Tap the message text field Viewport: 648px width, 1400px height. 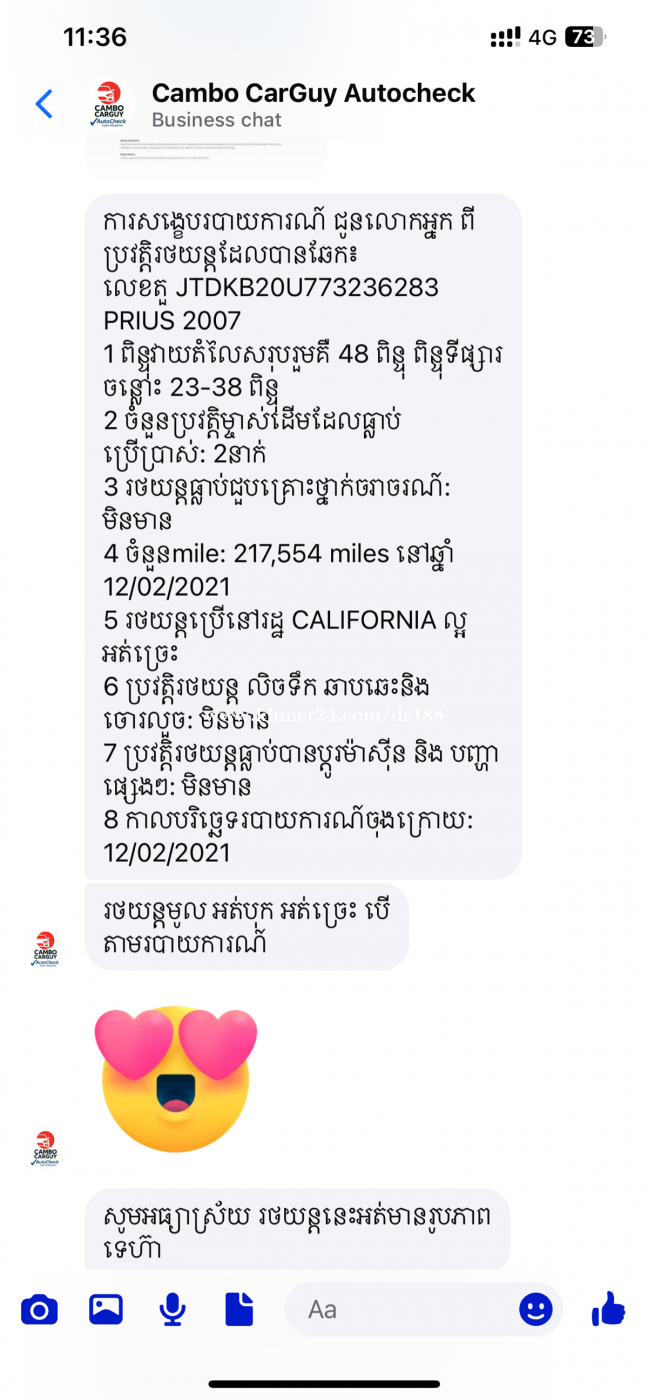click(x=400, y=1309)
